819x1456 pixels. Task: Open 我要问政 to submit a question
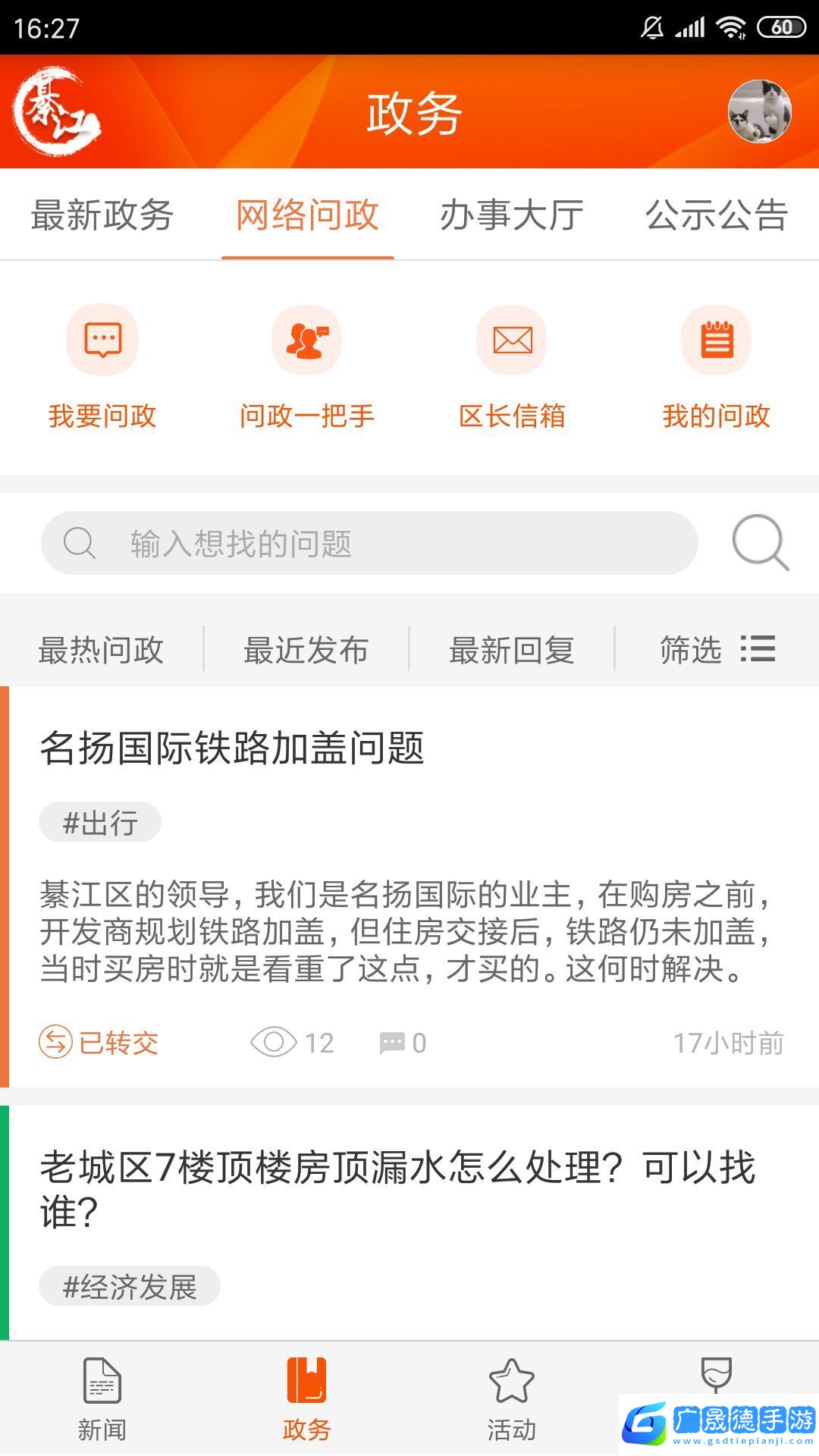(102, 366)
